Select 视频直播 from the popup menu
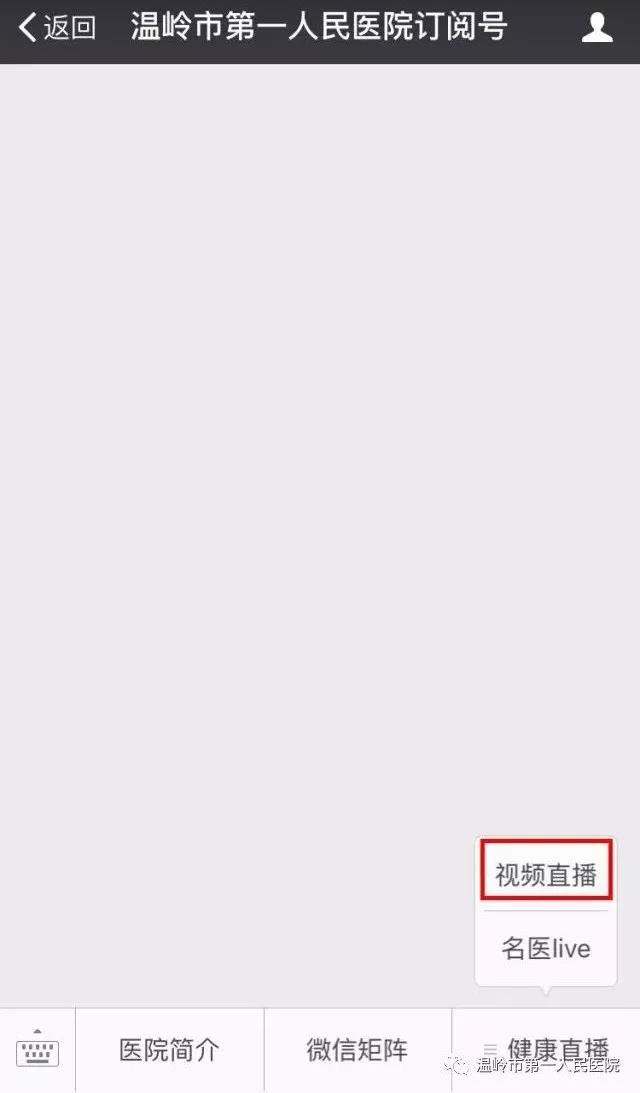640x1093 pixels. click(x=546, y=874)
